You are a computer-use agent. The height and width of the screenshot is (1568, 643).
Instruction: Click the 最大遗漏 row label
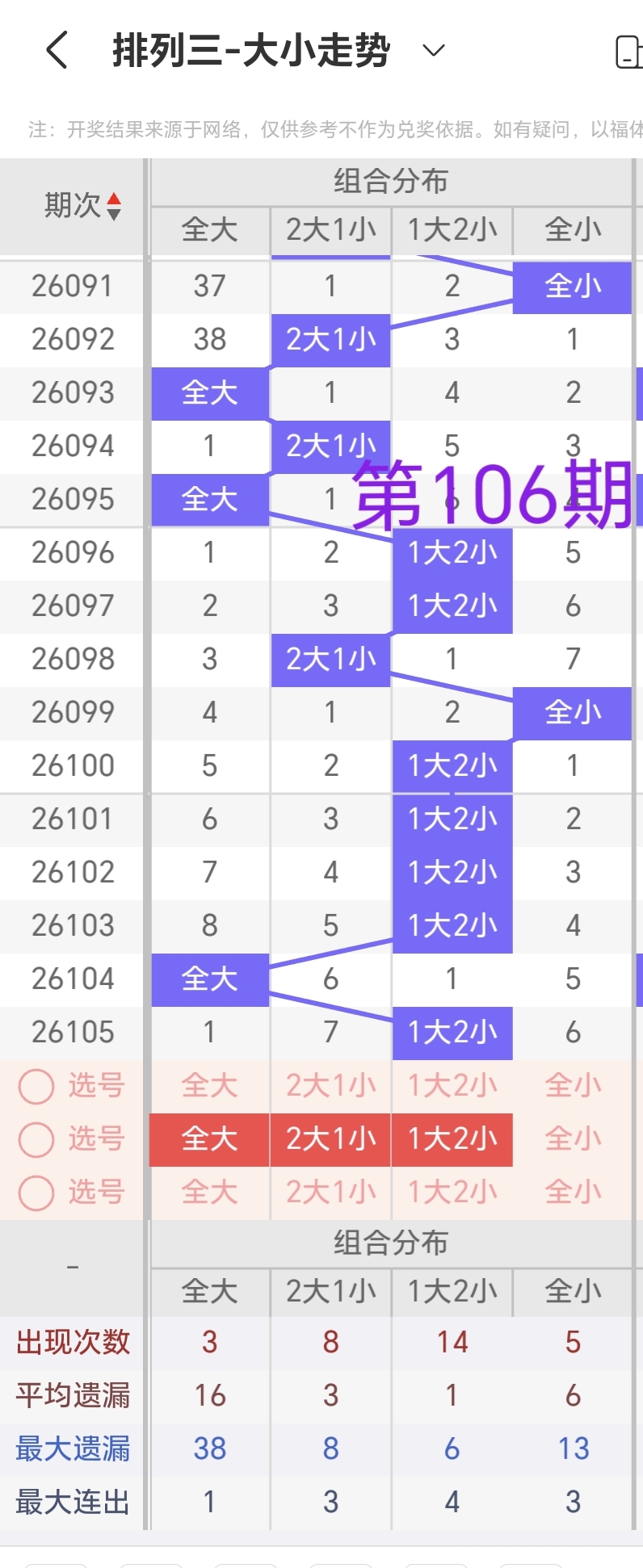(x=72, y=1448)
